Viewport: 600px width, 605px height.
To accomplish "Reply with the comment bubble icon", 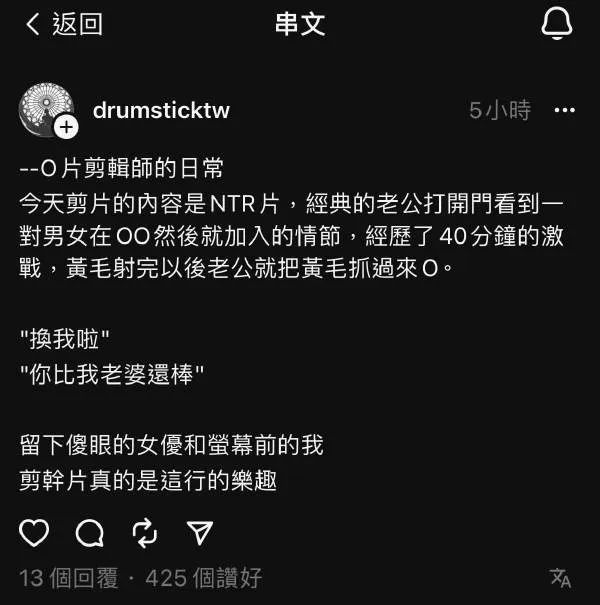I will 90,532.
